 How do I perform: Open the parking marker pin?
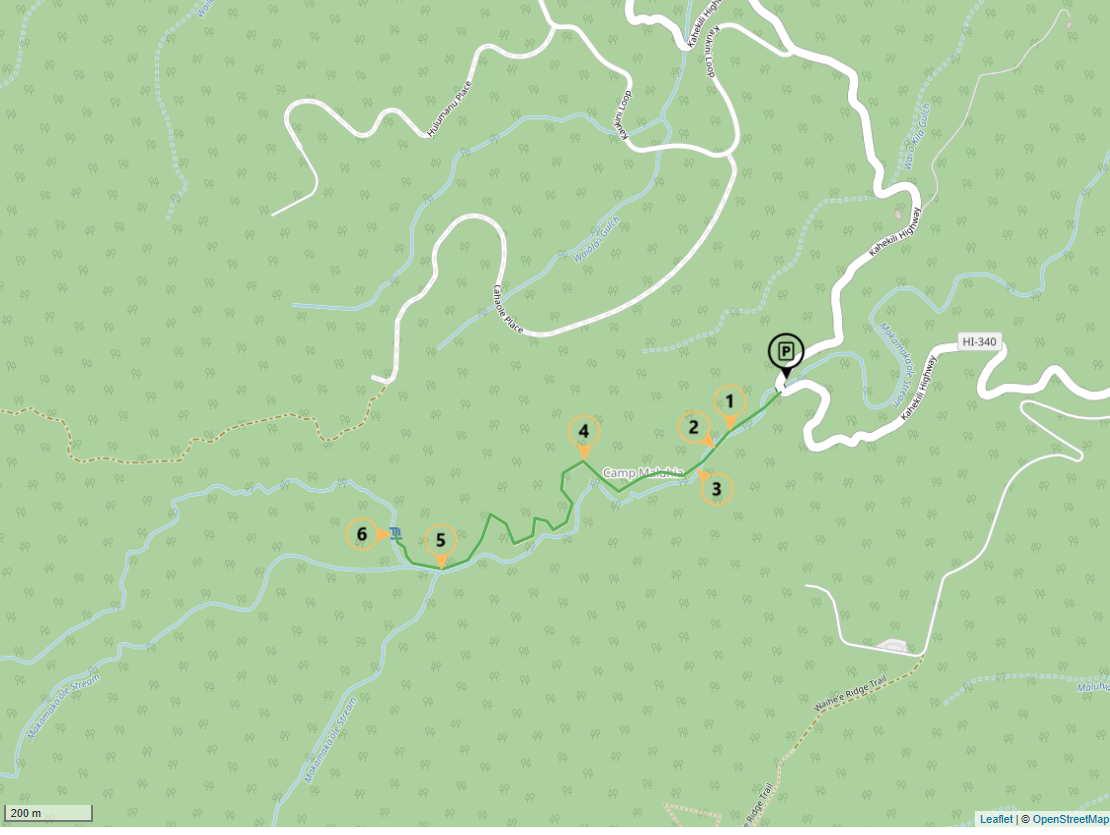click(x=786, y=352)
